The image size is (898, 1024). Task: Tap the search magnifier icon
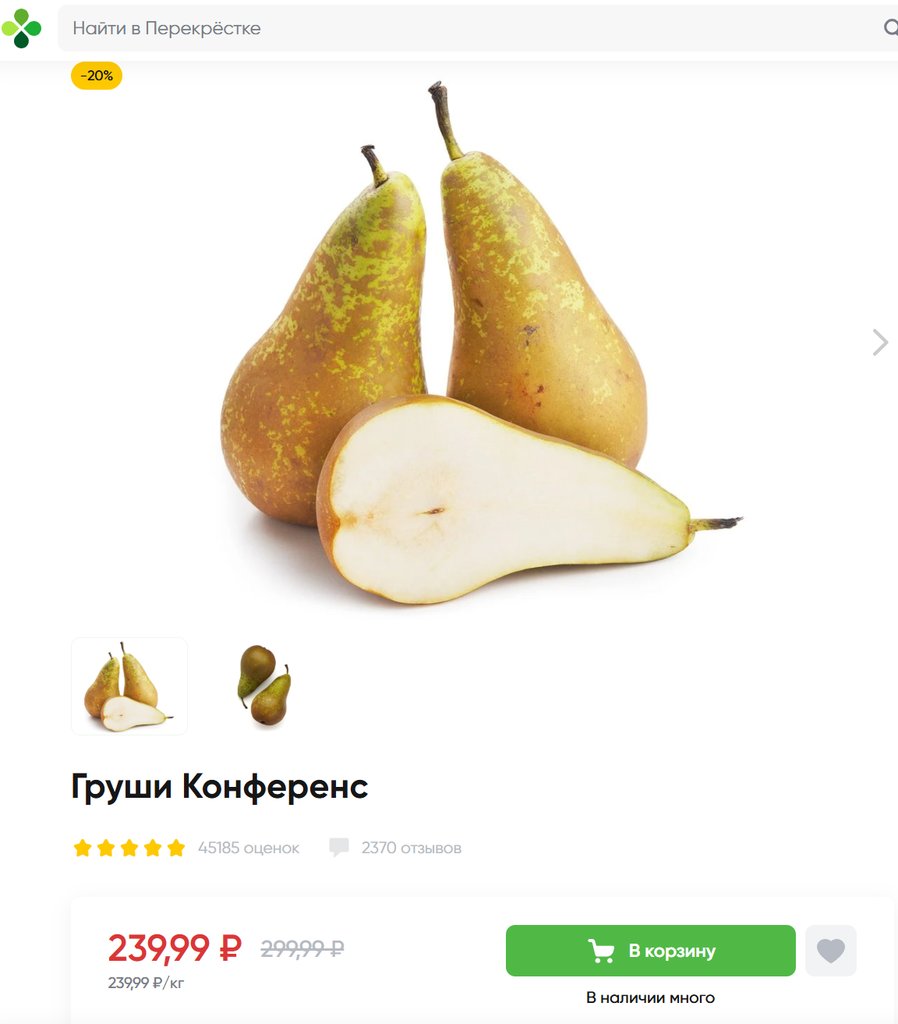pos(889,28)
